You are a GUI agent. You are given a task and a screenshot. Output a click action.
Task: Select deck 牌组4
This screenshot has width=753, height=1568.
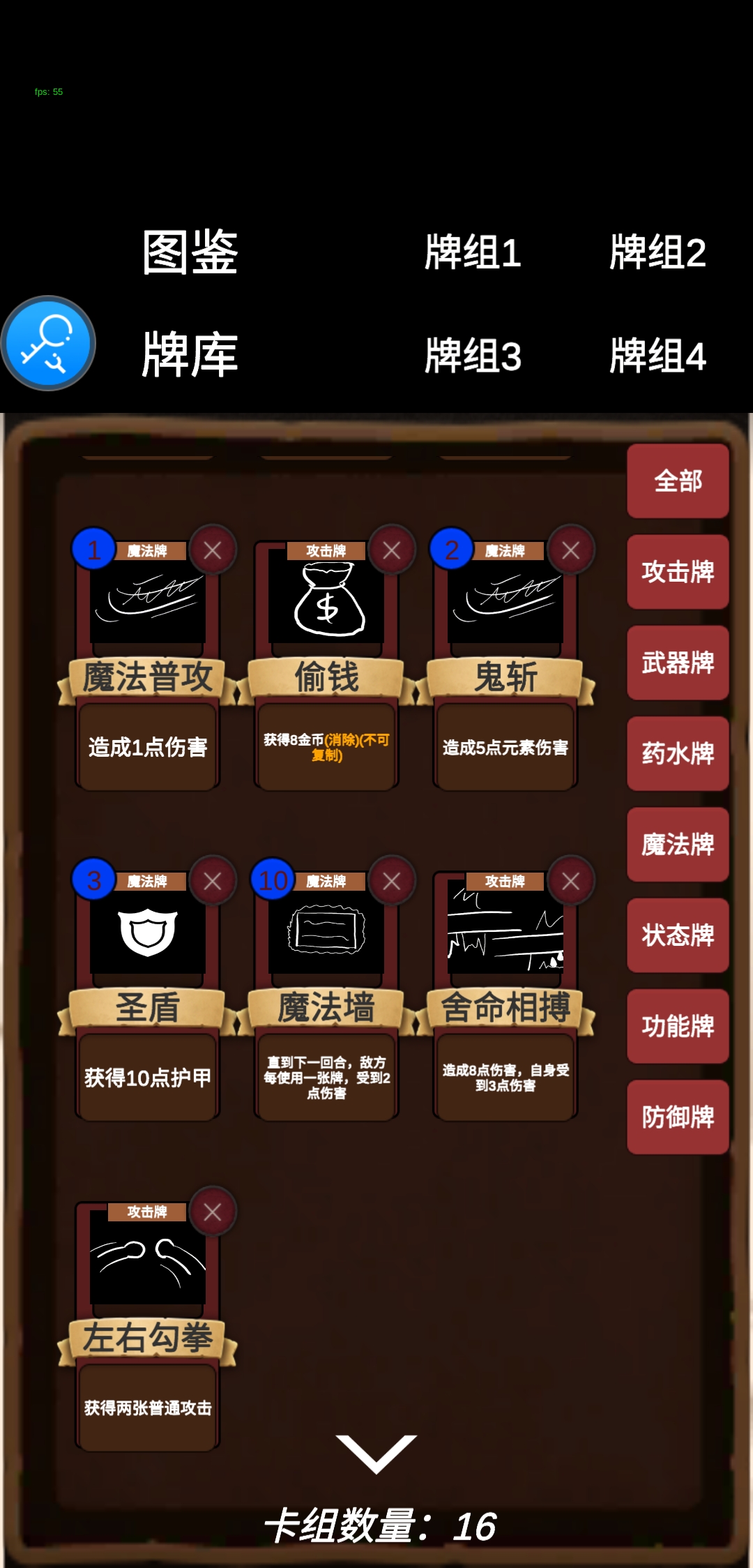click(x=657, y=356)
